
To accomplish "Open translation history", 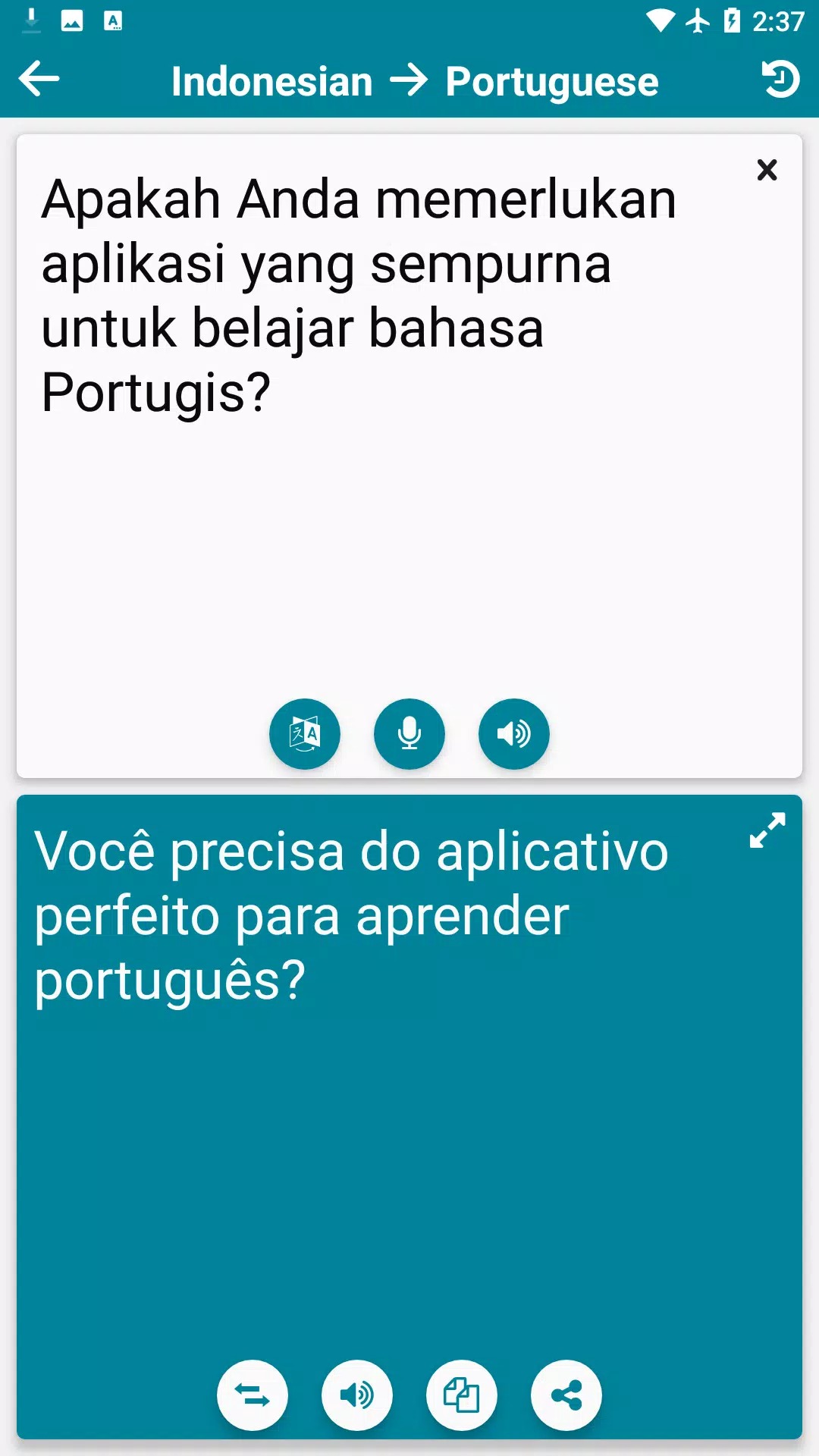I will 780,79.
